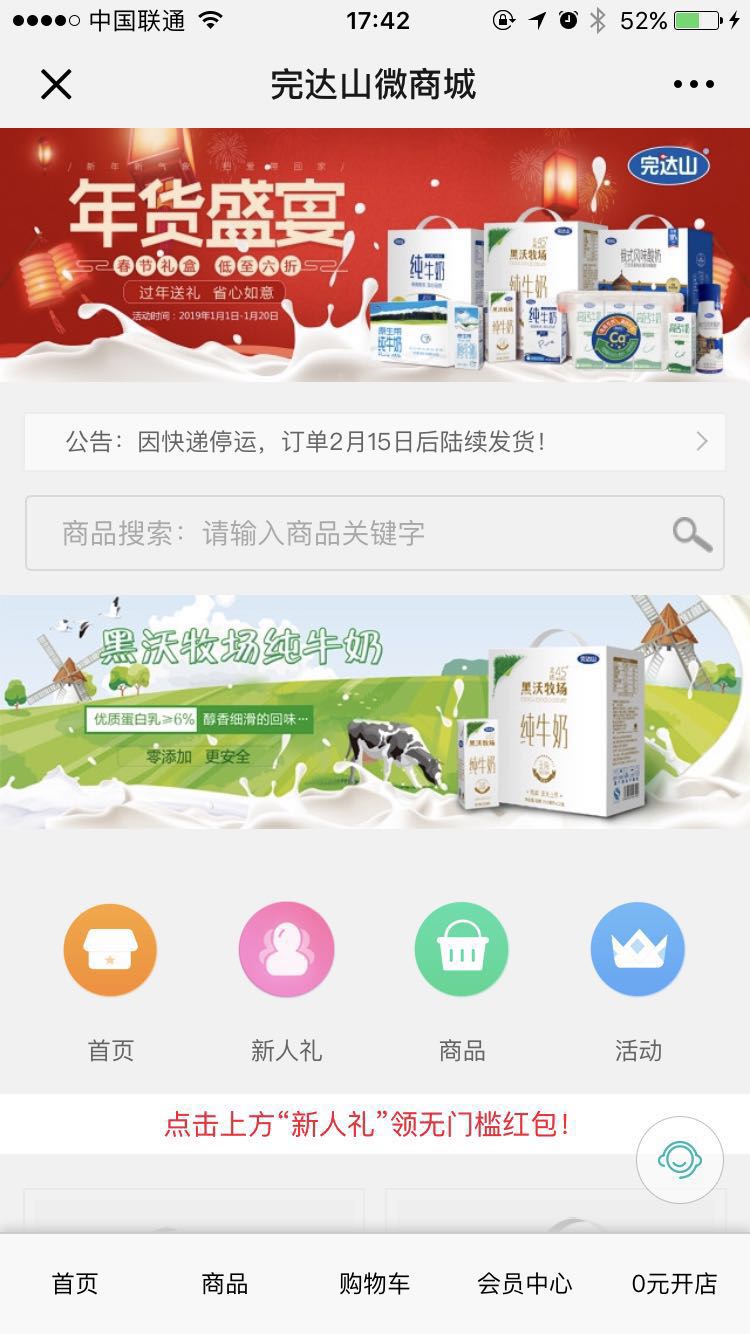Open the customer service chat bubble
Screen dimensions: 750x1334
click(680, 1159)
